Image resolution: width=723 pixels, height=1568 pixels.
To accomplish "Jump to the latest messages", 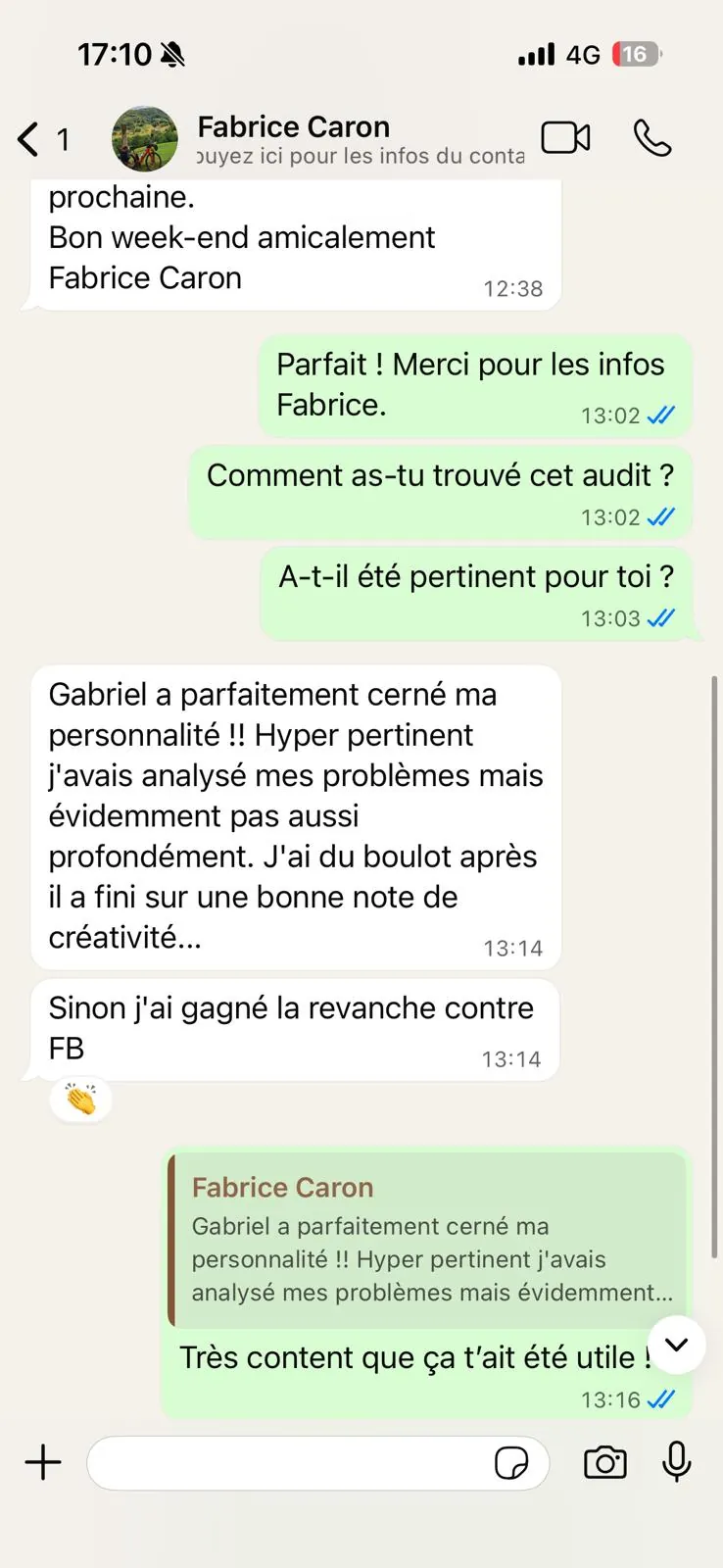I will tap(677, 1345).
